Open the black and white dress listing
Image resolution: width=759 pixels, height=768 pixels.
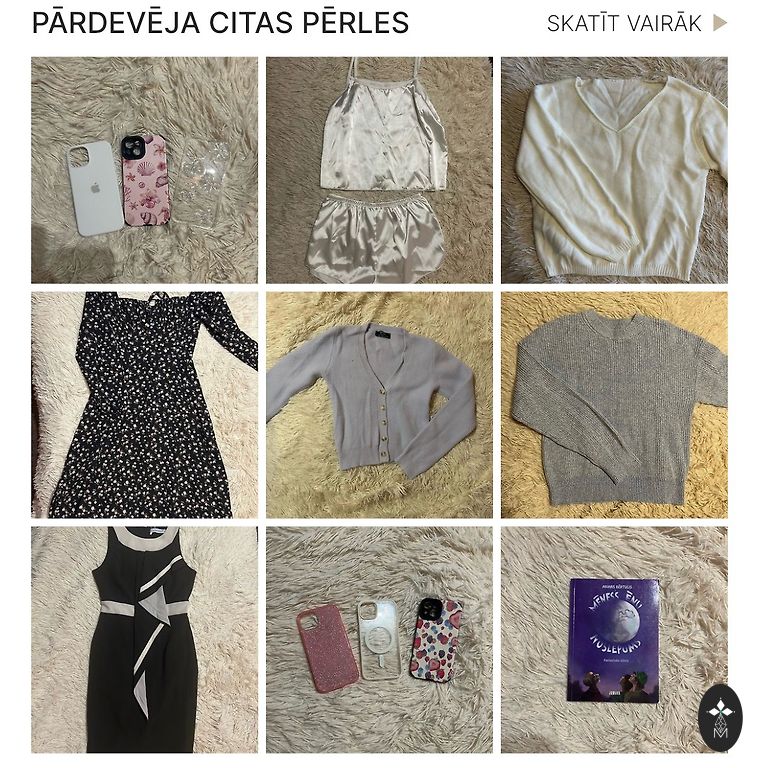pos(144,639)
